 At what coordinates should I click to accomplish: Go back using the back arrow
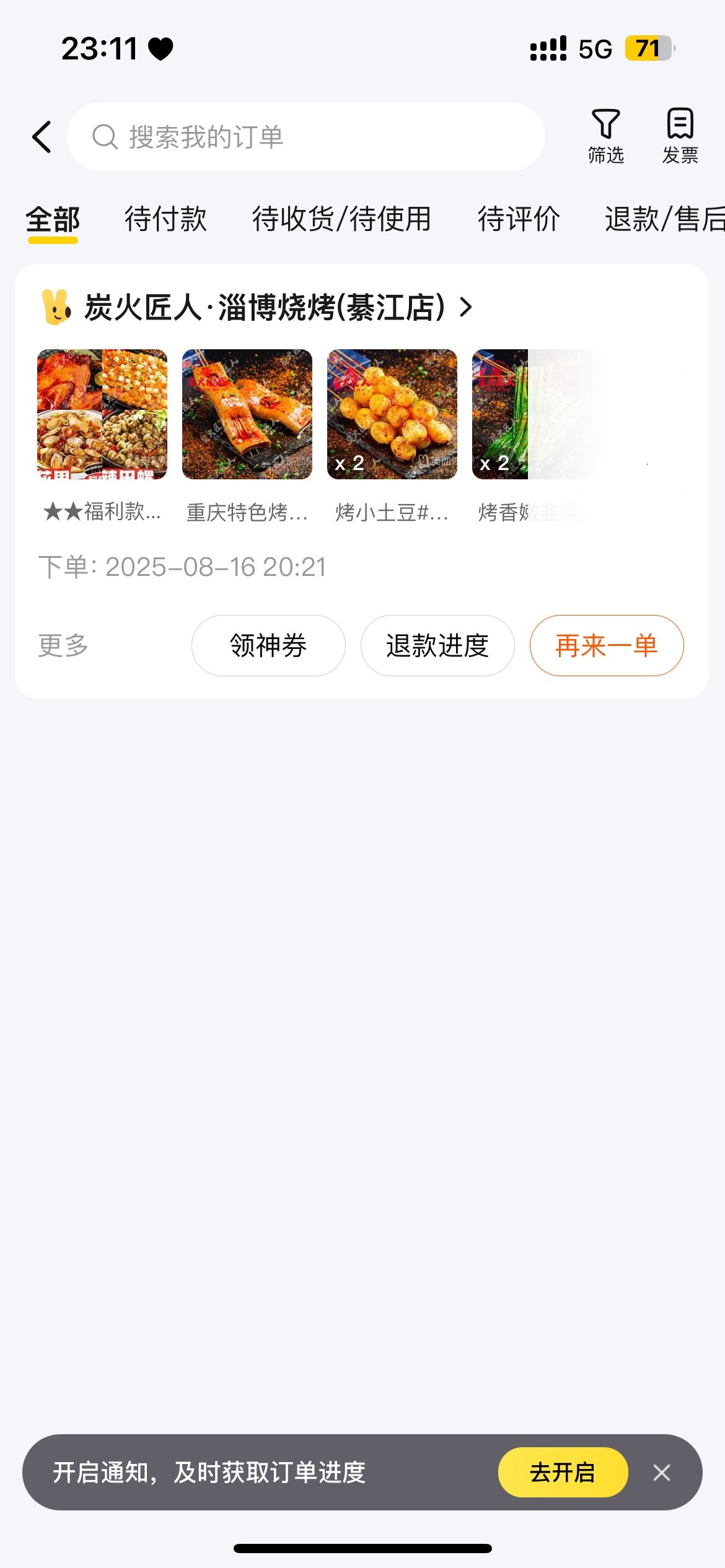coord(42,137)
